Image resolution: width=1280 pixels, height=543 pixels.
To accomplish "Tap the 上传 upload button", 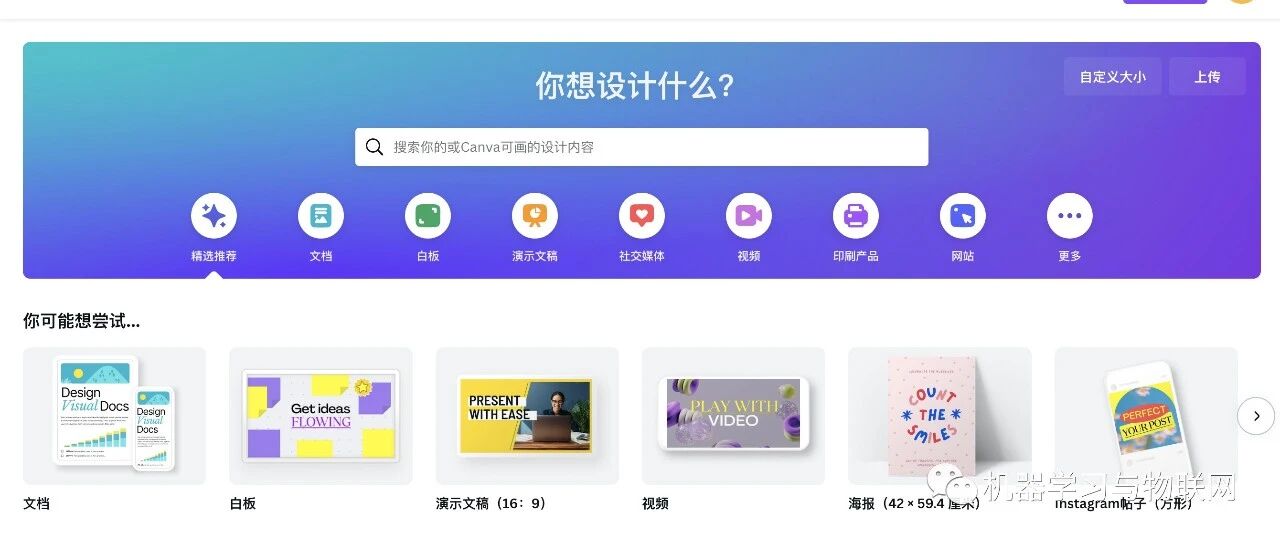I will pos(1207,77).
